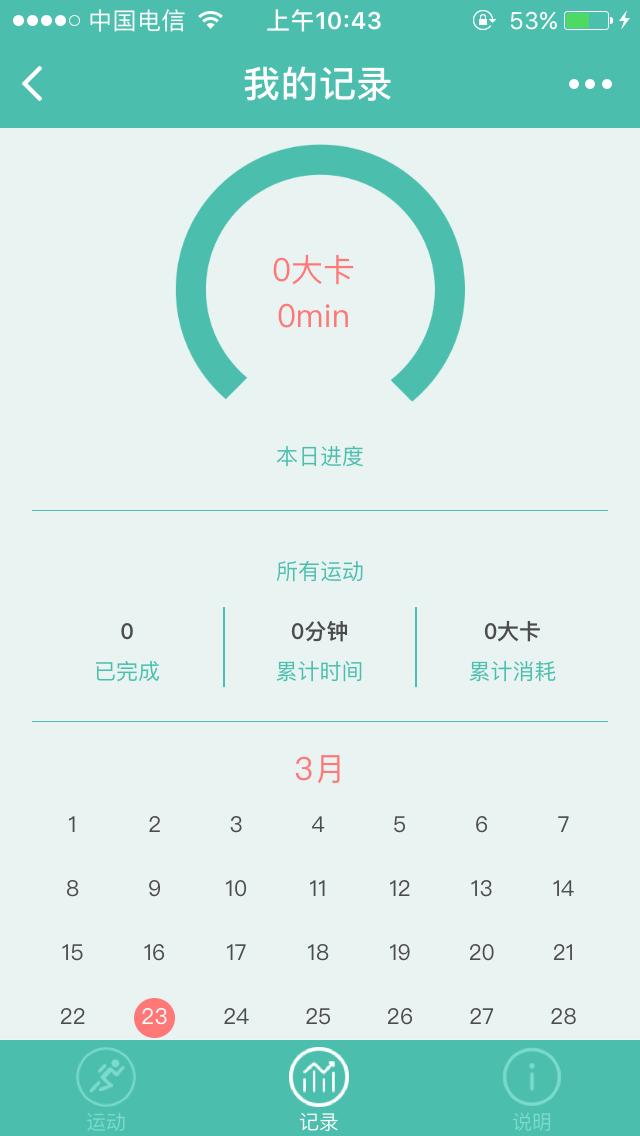
Task: Pick March 25 on the calendar
Action: pos(318,1017)
